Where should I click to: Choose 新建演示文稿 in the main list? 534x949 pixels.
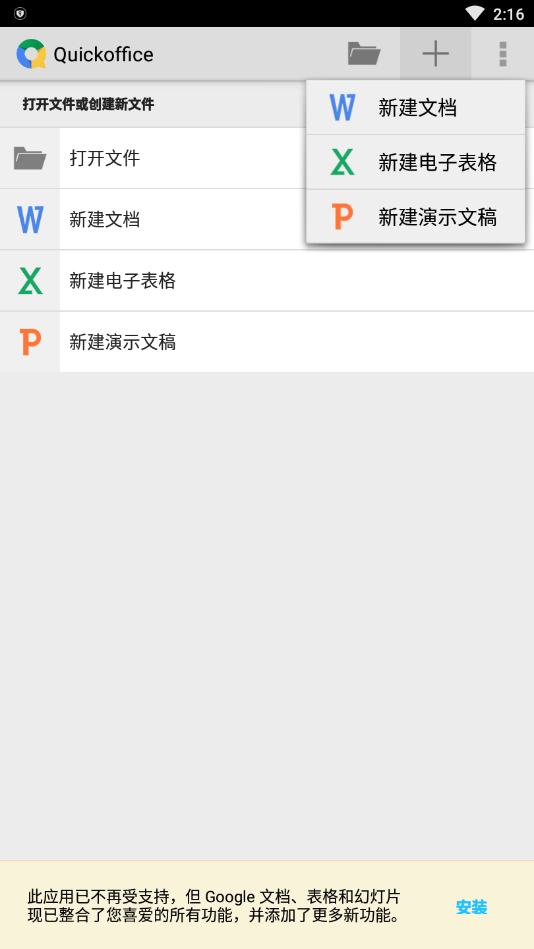tap(267, 342)
